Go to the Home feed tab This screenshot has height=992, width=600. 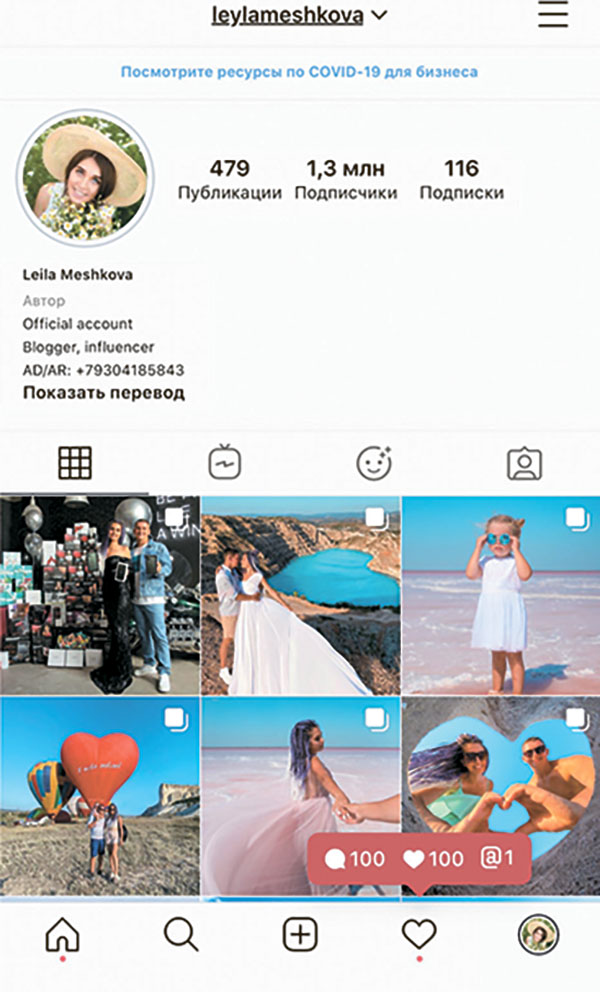tap(62, 934)
